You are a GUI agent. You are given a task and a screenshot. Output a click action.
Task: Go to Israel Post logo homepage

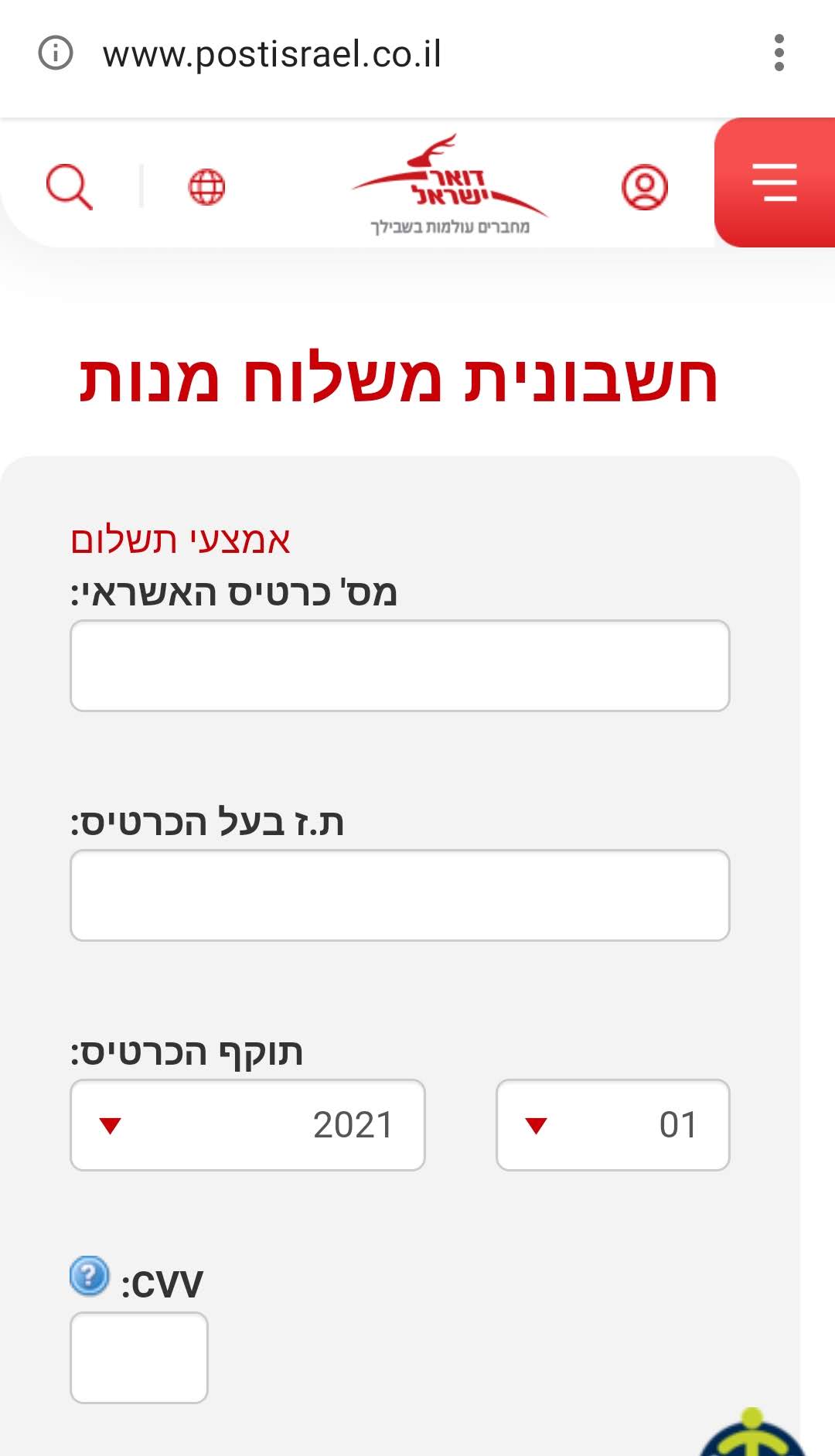(449, 186)
